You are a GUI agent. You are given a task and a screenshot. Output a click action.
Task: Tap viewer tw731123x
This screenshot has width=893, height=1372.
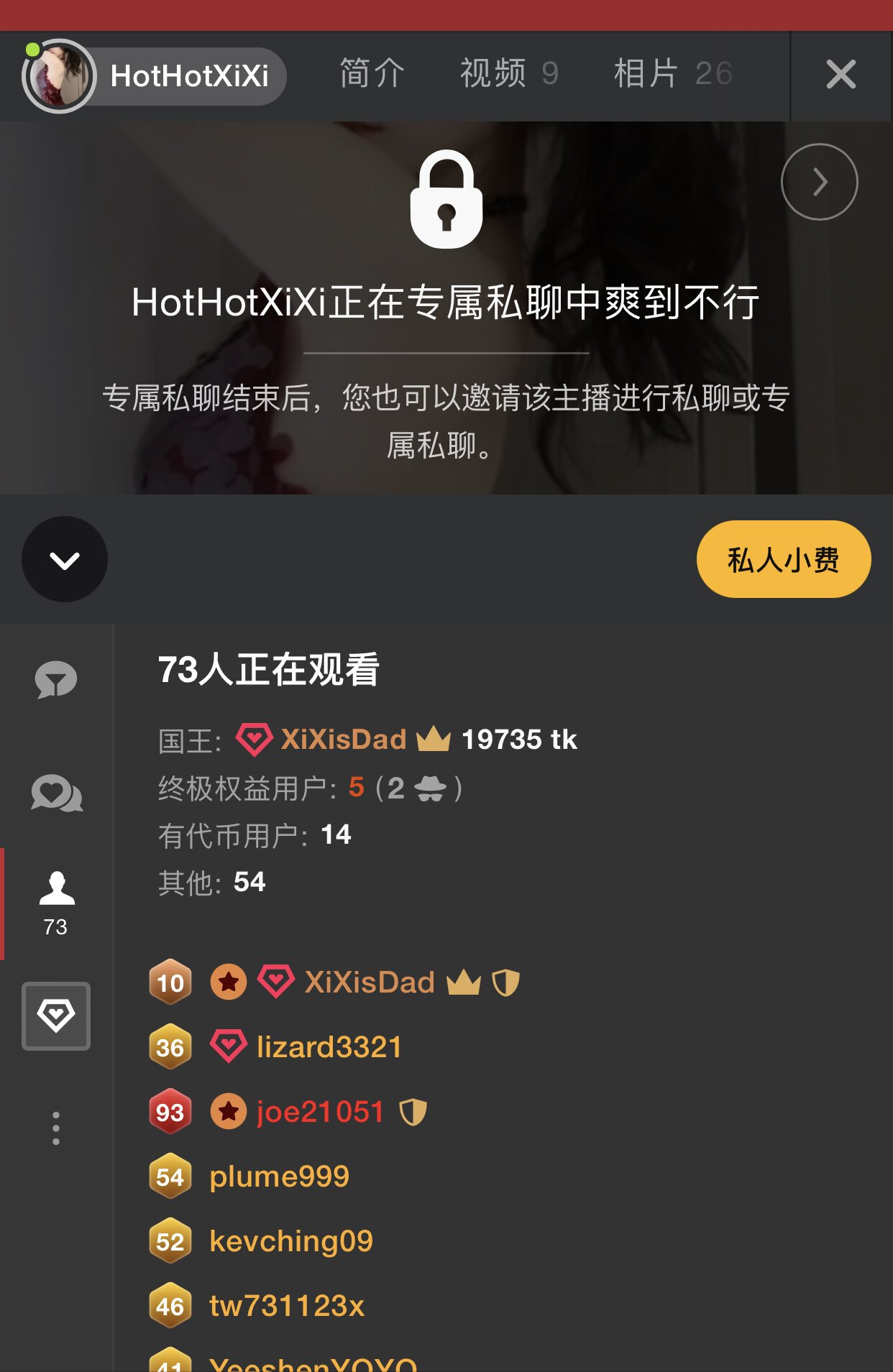286,1306
